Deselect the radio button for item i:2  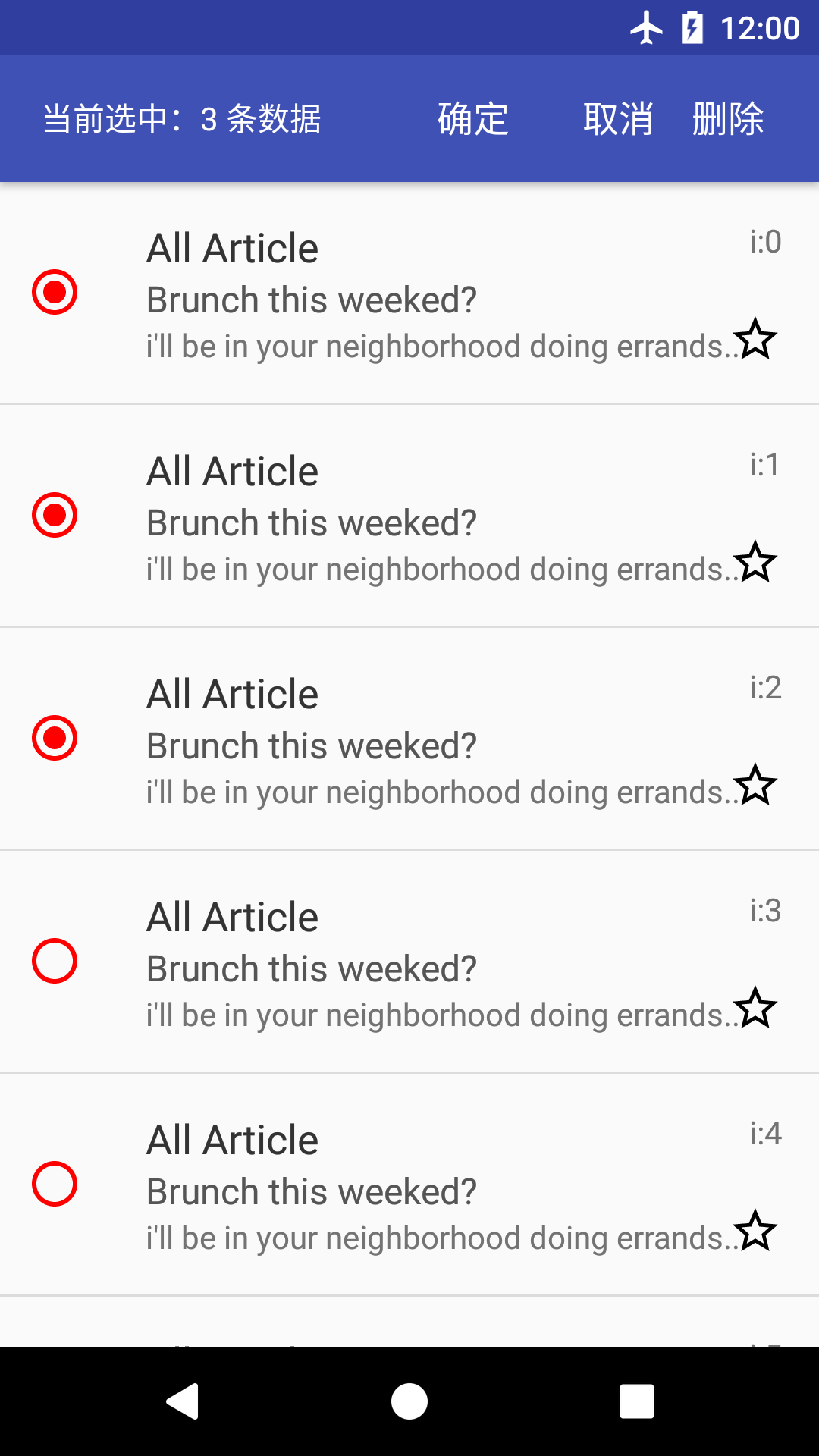click(55, 738)
